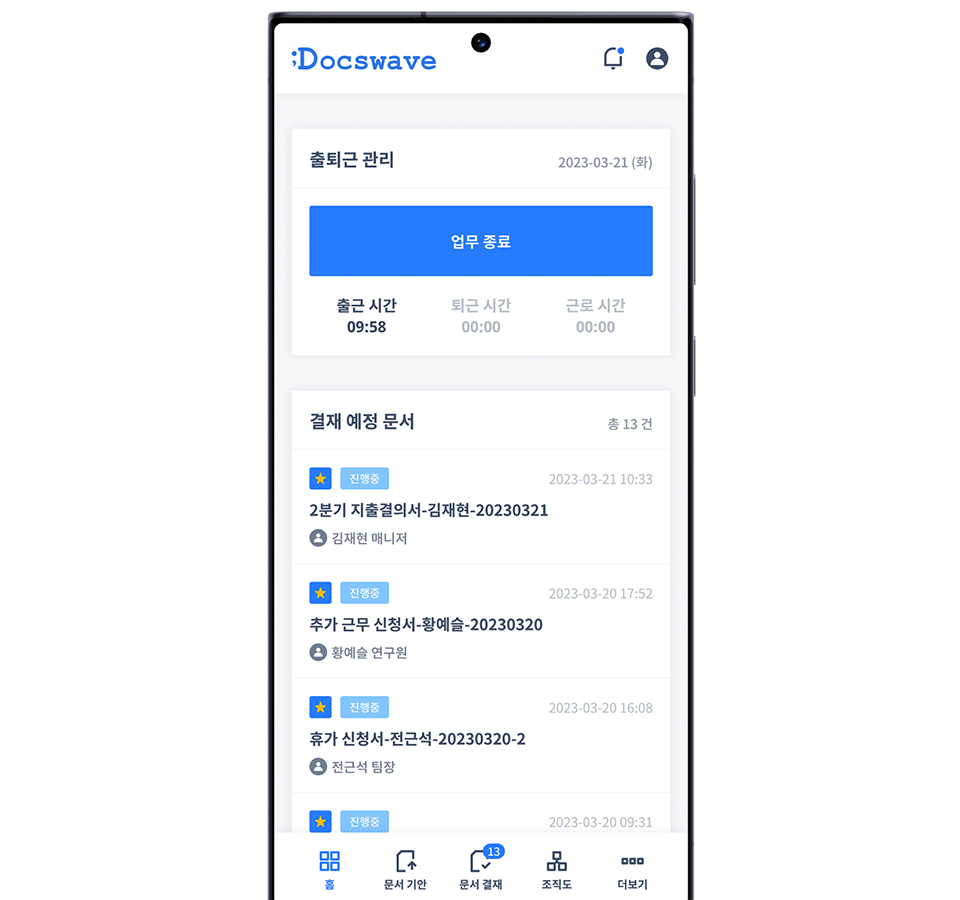960x900 pixels.
Task: Switch to the 문서 기안 tab
Action: pos(405,868)
